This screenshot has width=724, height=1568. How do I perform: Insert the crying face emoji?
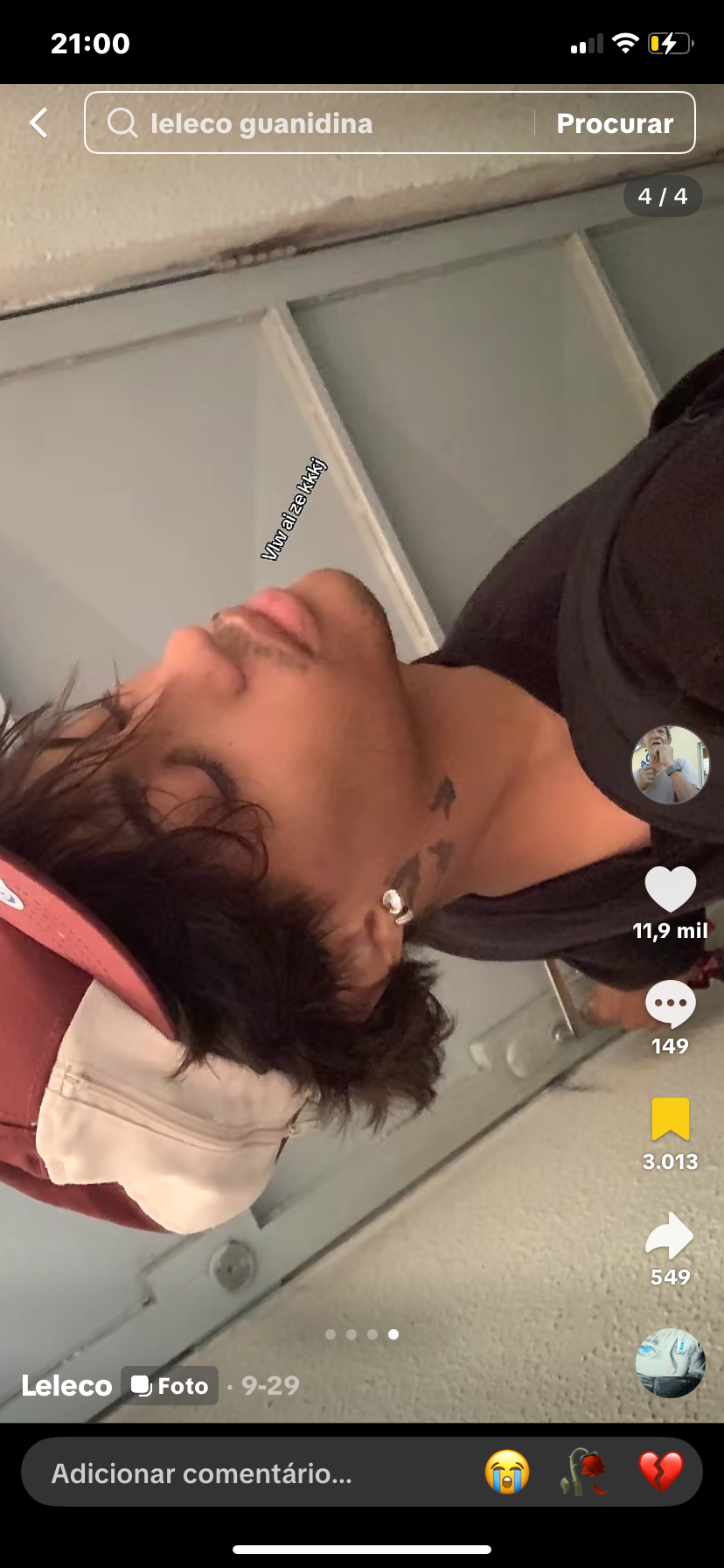coord(507,1472)
